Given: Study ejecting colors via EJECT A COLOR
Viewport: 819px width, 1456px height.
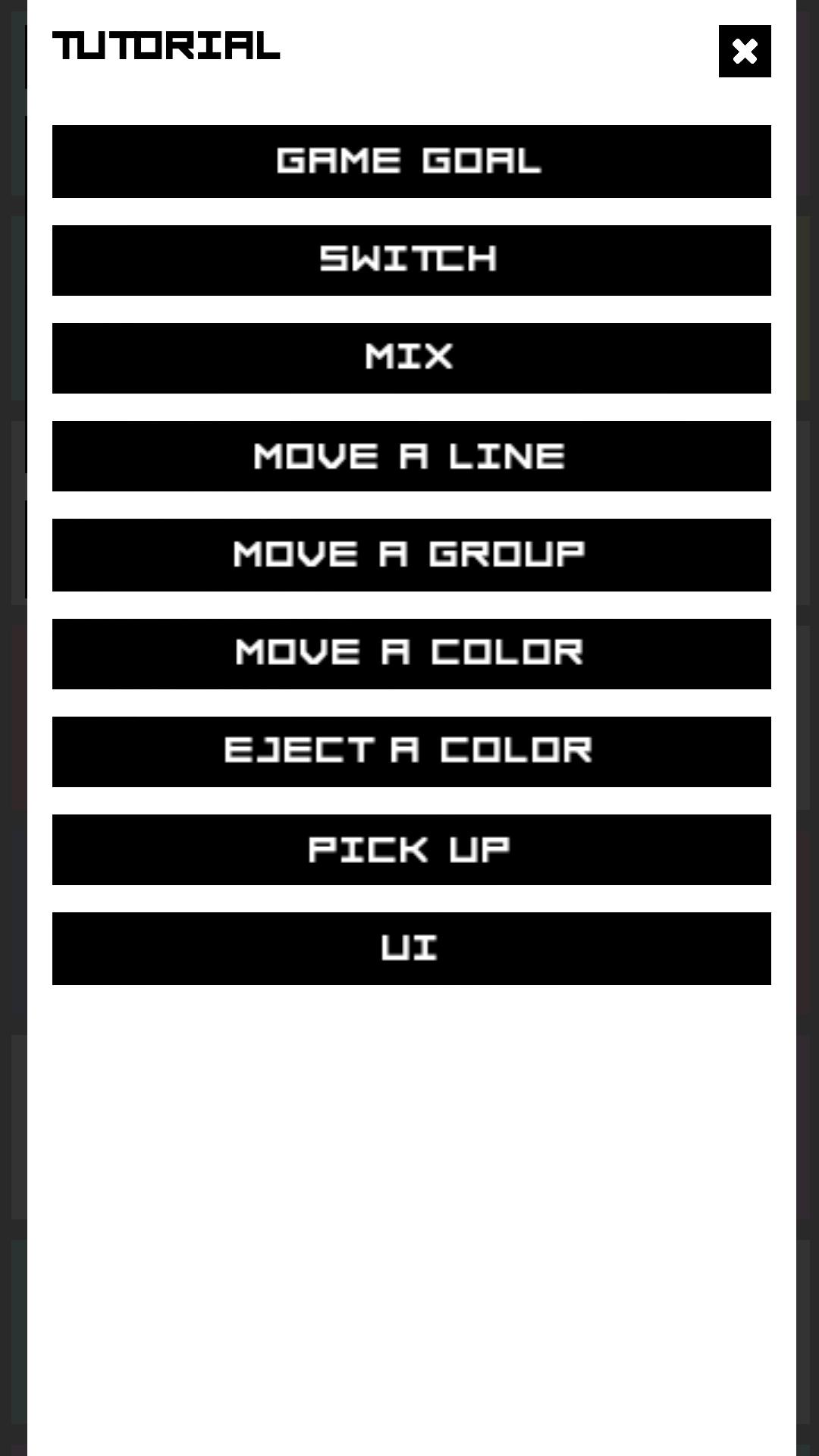Looking at the screenshot, I should coord(409,752).
